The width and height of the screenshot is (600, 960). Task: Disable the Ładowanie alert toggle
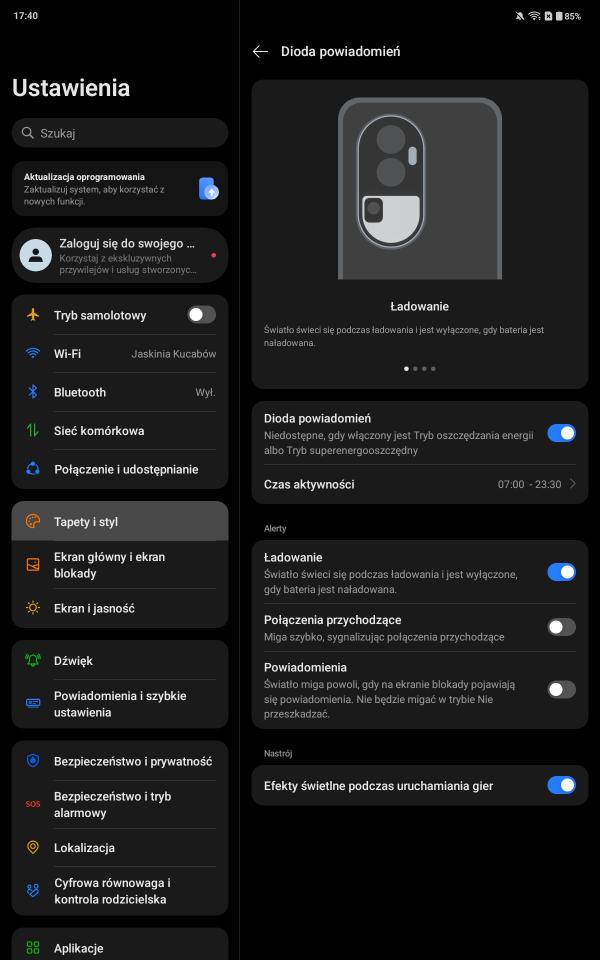point(561,572)
